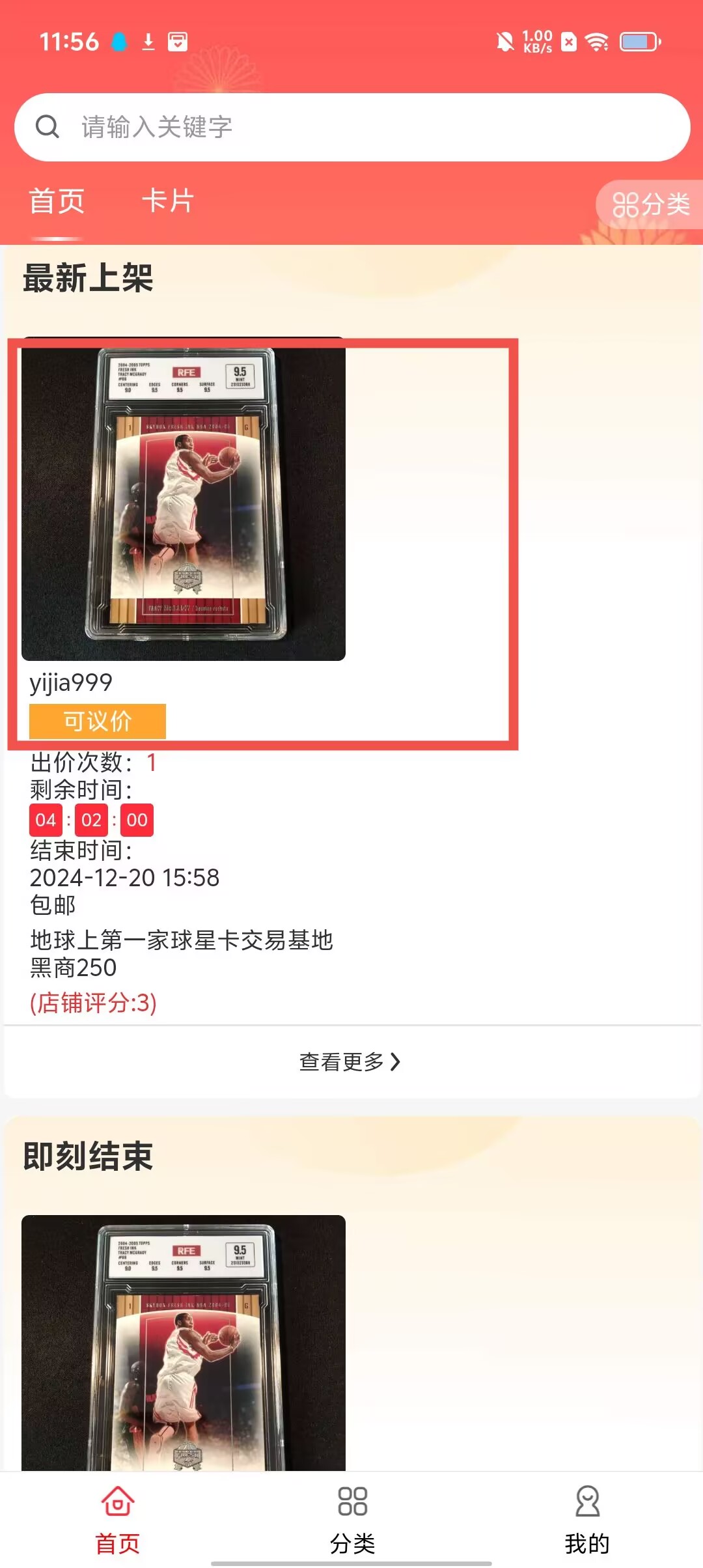
Task: Open the 我的 profile tab
Action: pos(587,1519)
